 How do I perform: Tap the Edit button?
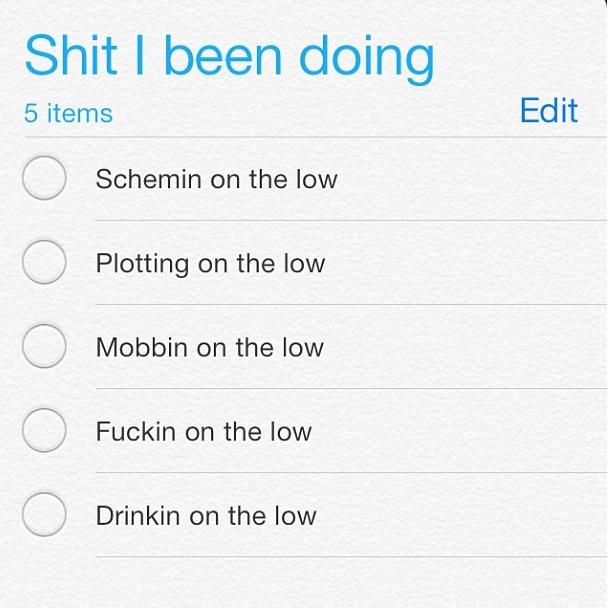pos(548,110)
